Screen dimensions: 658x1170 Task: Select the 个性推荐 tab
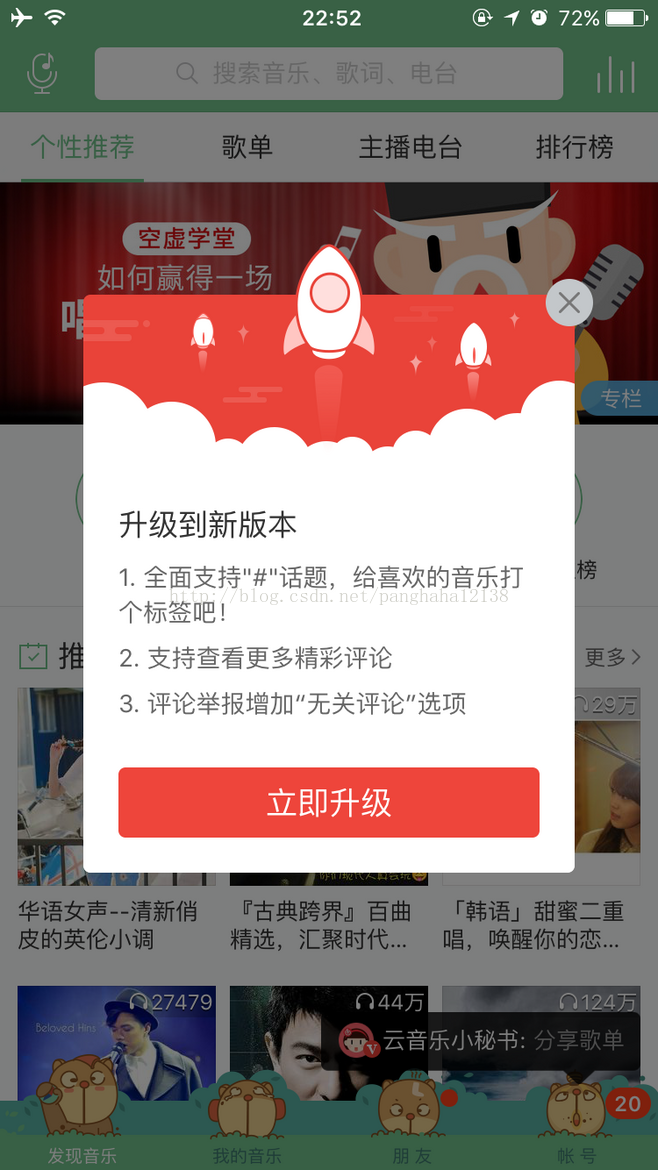(82, 148)
